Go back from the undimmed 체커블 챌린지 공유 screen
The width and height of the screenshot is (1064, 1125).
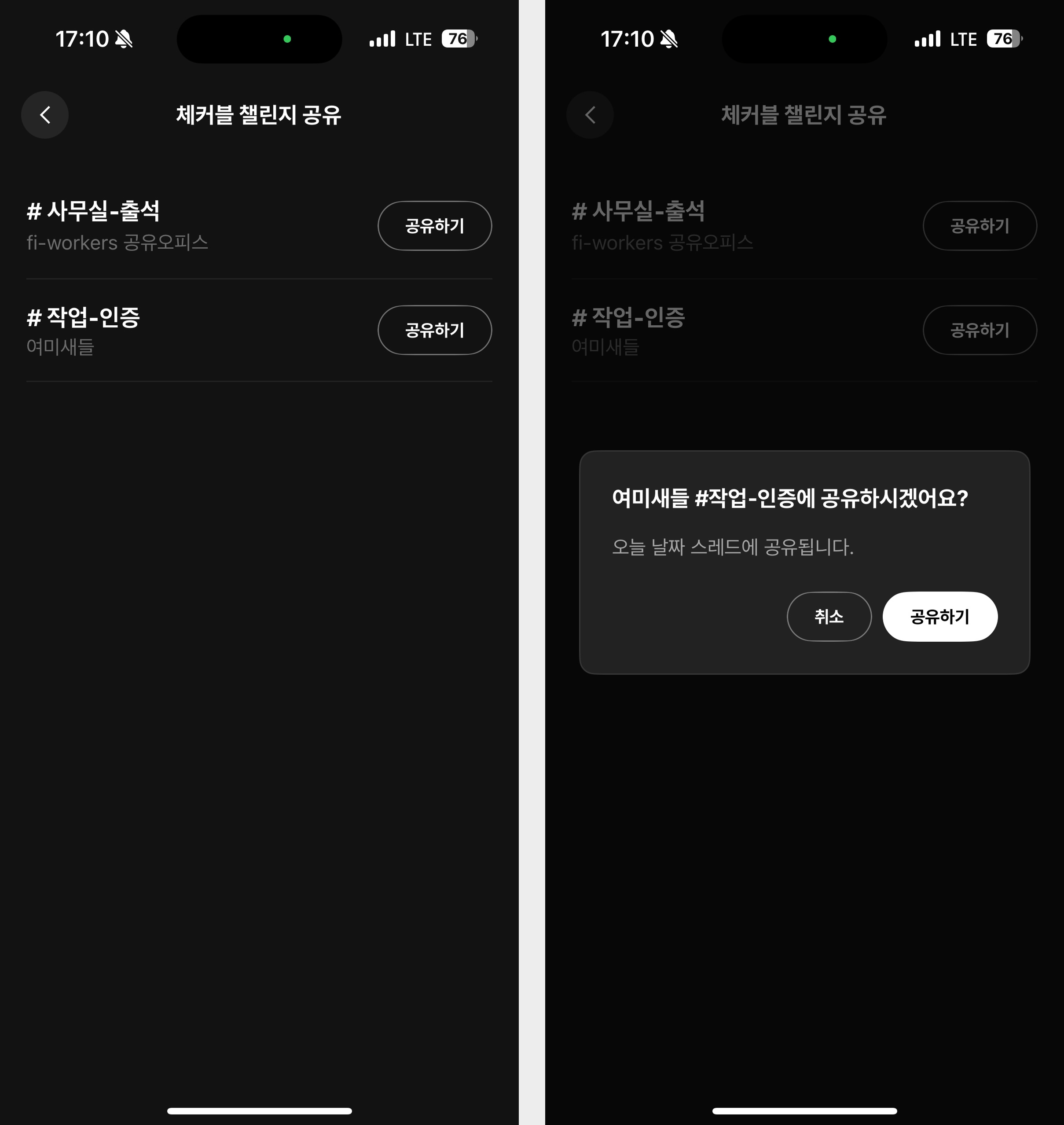45,115
